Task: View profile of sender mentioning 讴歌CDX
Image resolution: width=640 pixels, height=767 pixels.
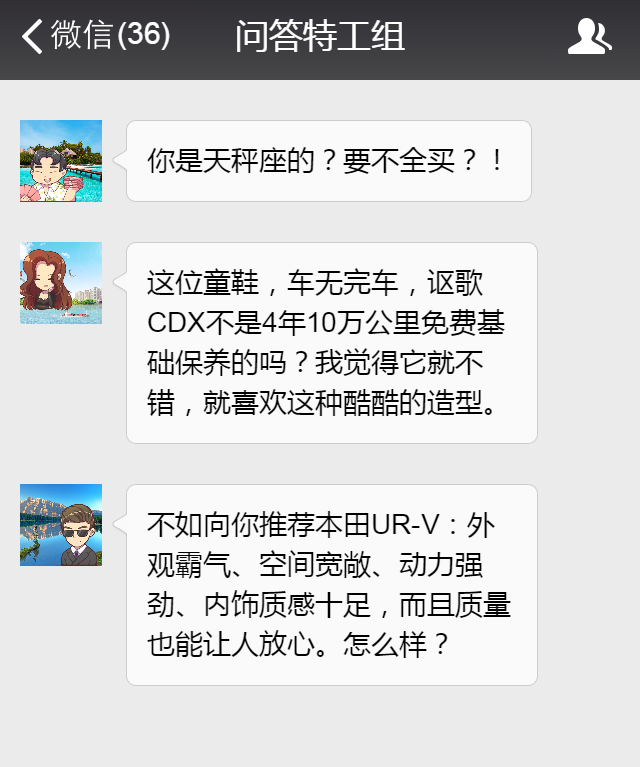Action: click(x=61, y=283)
